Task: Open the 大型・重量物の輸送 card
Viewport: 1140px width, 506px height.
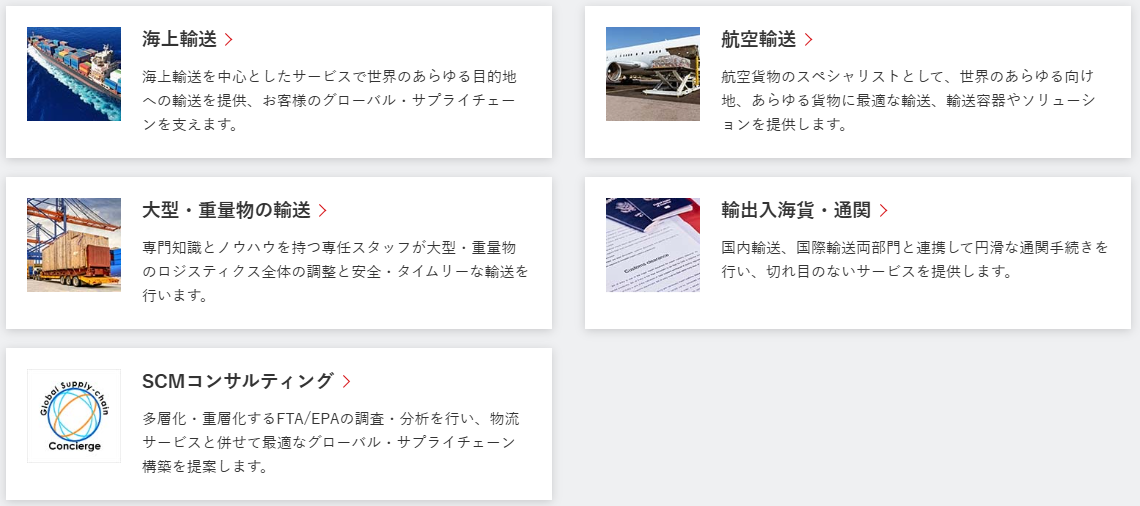Action: point(234,211)
